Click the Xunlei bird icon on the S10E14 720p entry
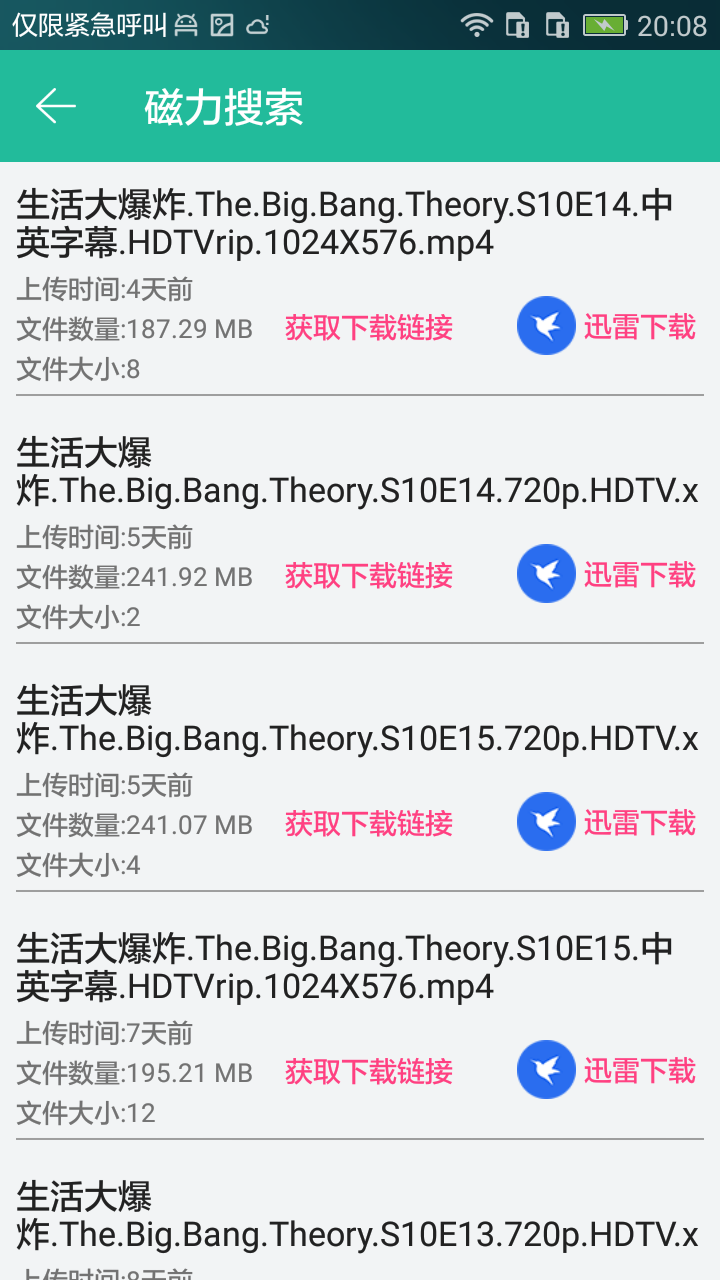720x1280 pixels. 545,574
